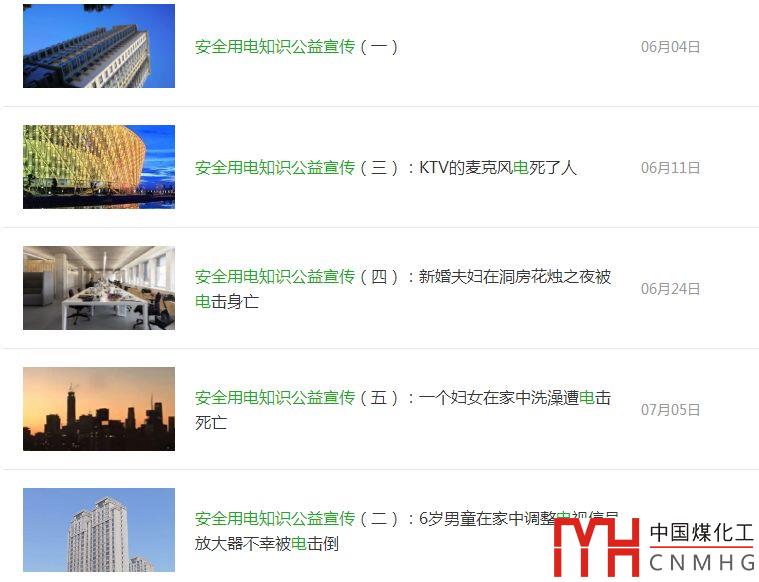Open article about 新婚夫妇在洞房花烛之夜被电击身亡
Image resolution: width=759 pixels, height=582 pixels.
pos(402,277)
